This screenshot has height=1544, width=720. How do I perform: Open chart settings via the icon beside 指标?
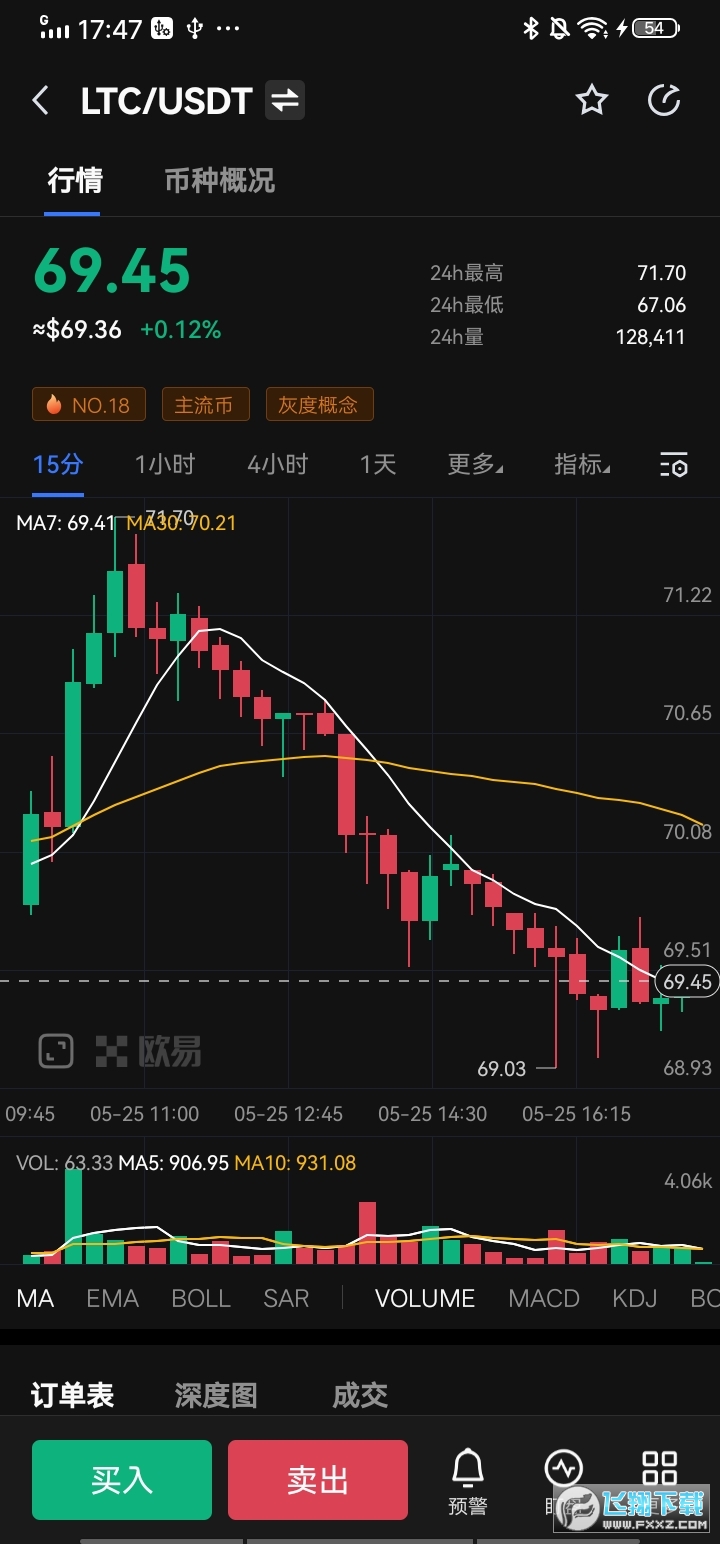pyautogui.click(x=674, y=465)
